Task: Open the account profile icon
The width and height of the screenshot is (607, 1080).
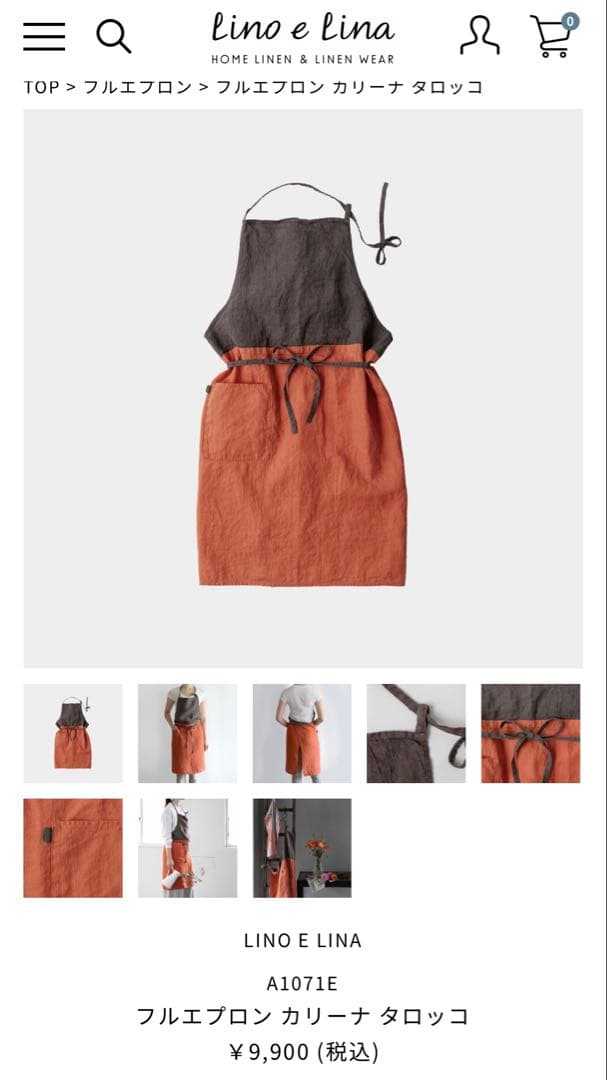Action: (479, 36)
